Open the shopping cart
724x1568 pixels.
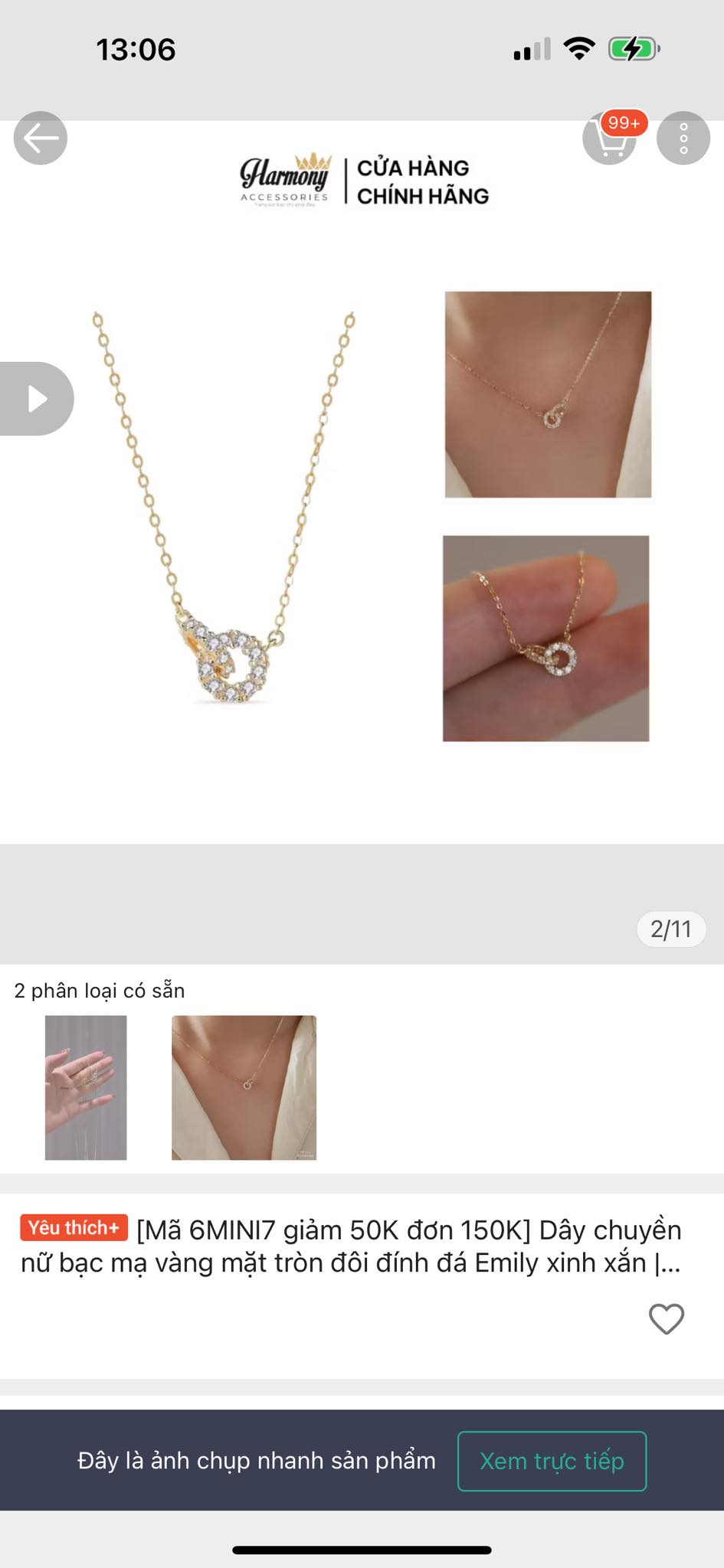pyautogui.click(x=611, y=139)
